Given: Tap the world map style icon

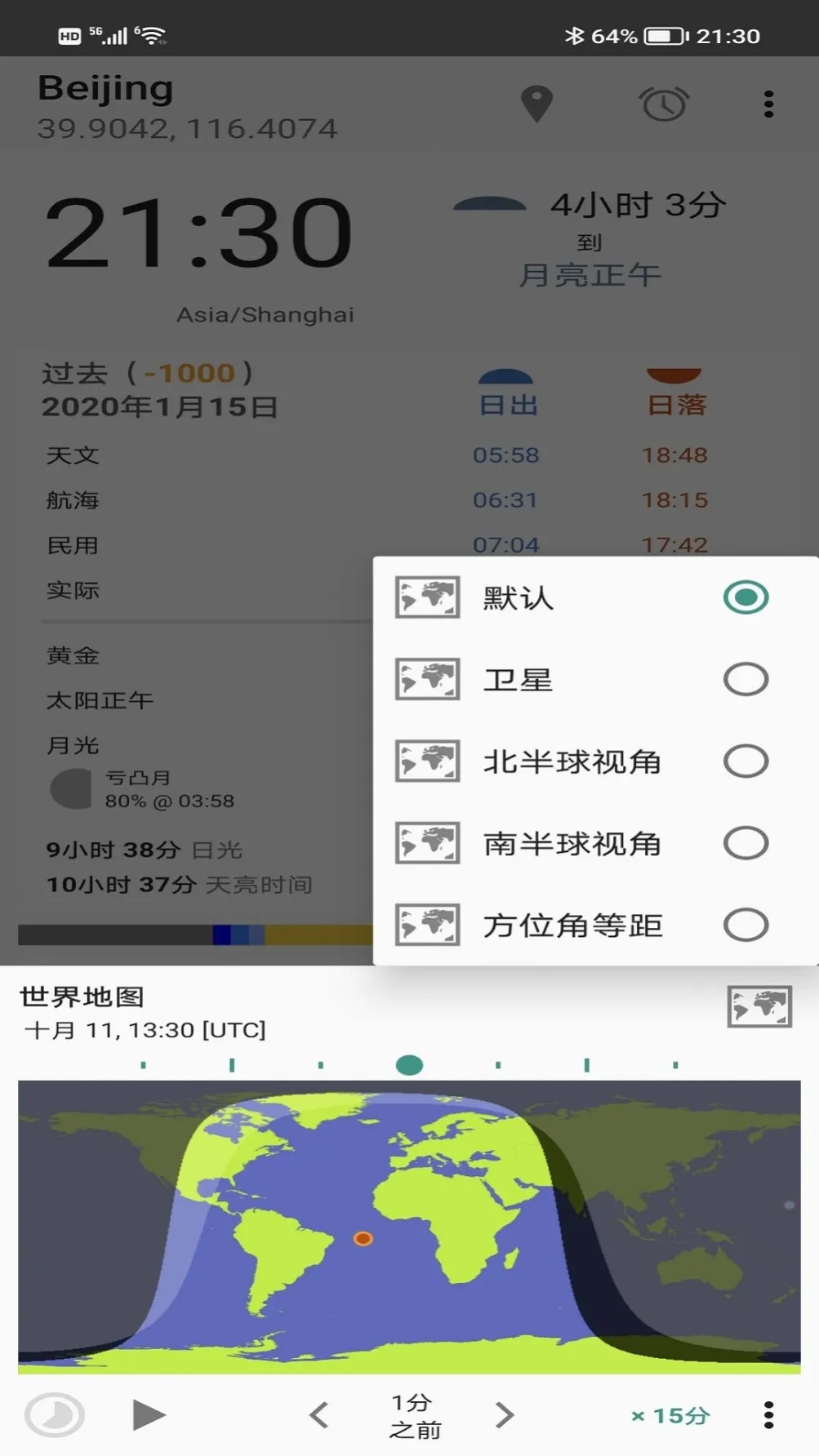Looking at the screenshot, I should tap(759, 1006).
